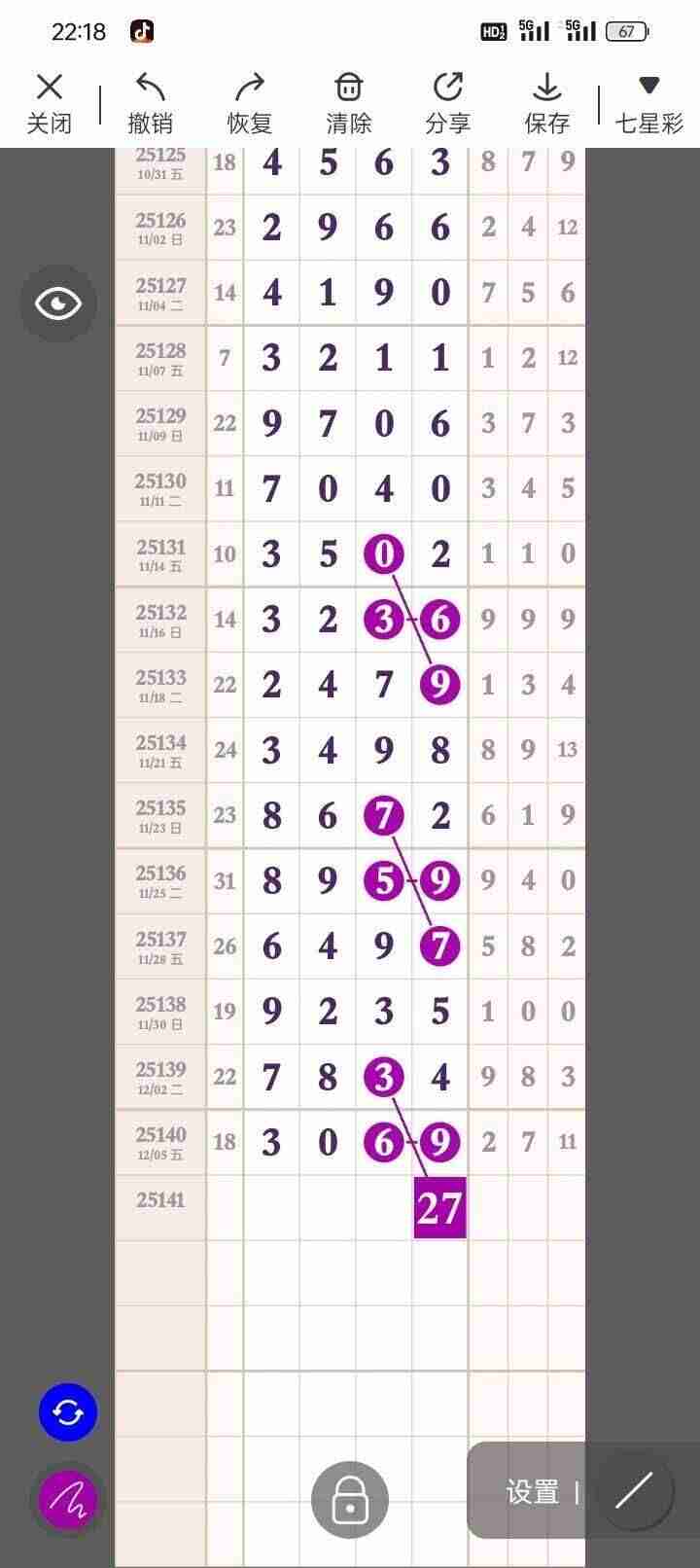Share the chart via 分享
The image size is (700, 1568).
(x=448, y=102)
